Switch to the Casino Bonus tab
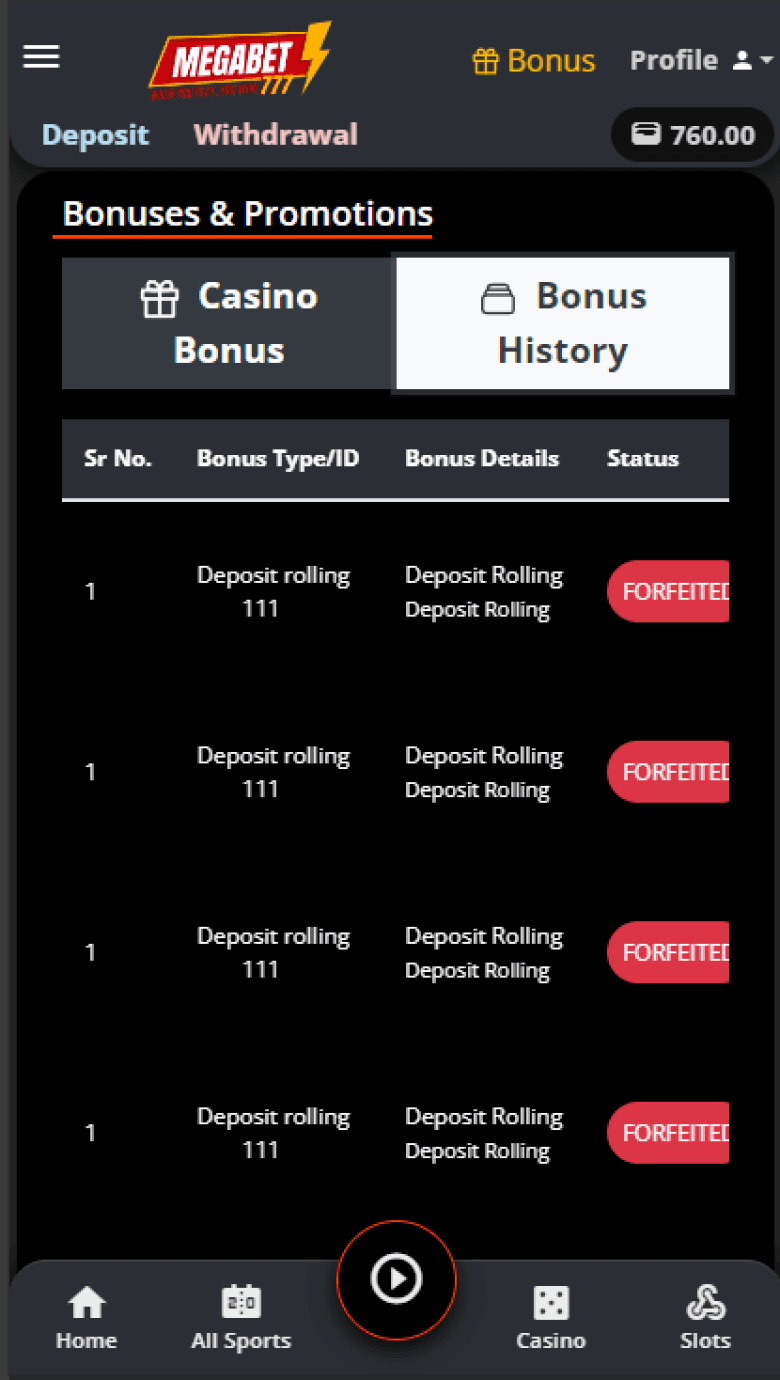 pyautogui.click(x=229, y=323)
